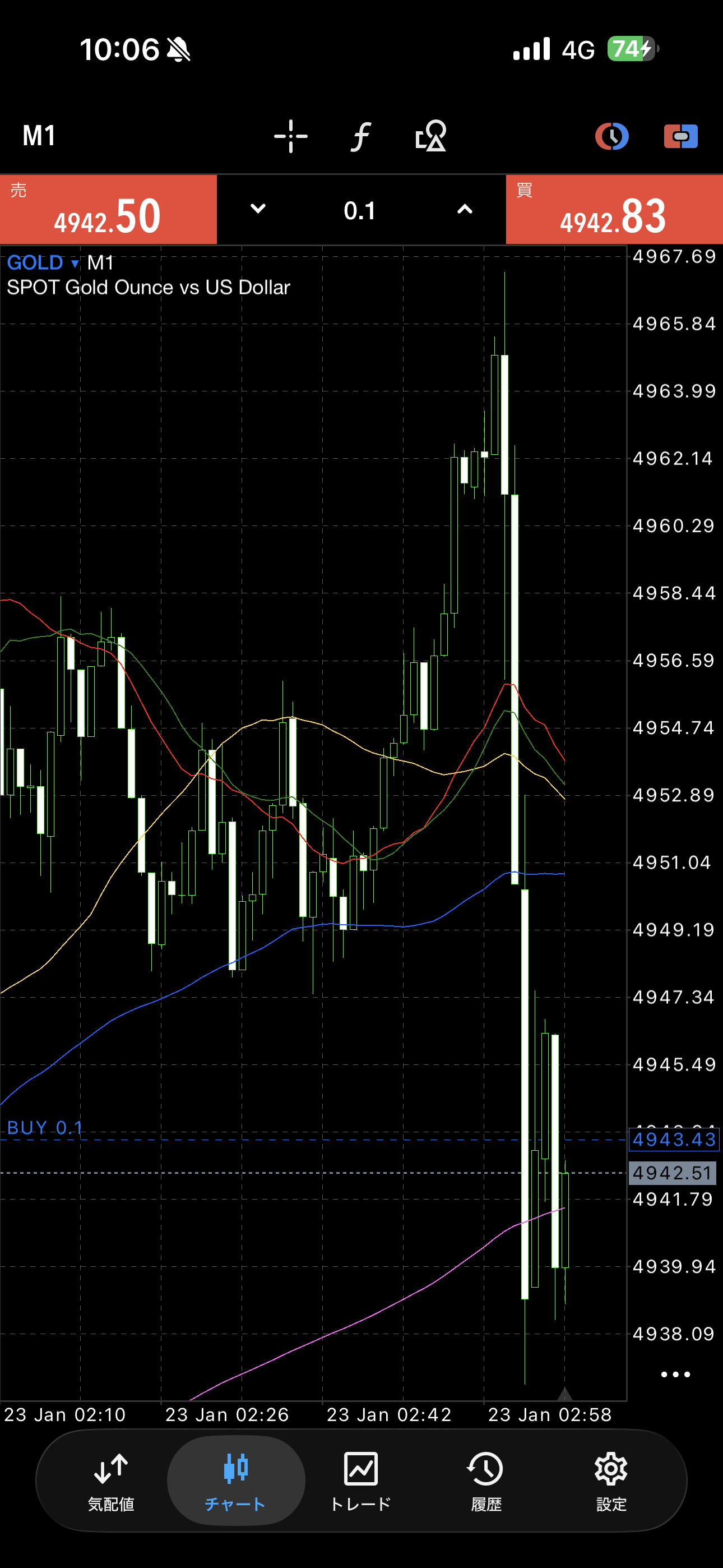Open the indicators function menu
This screenshot has height=1568, width=723.
click(x=360, y=136)
